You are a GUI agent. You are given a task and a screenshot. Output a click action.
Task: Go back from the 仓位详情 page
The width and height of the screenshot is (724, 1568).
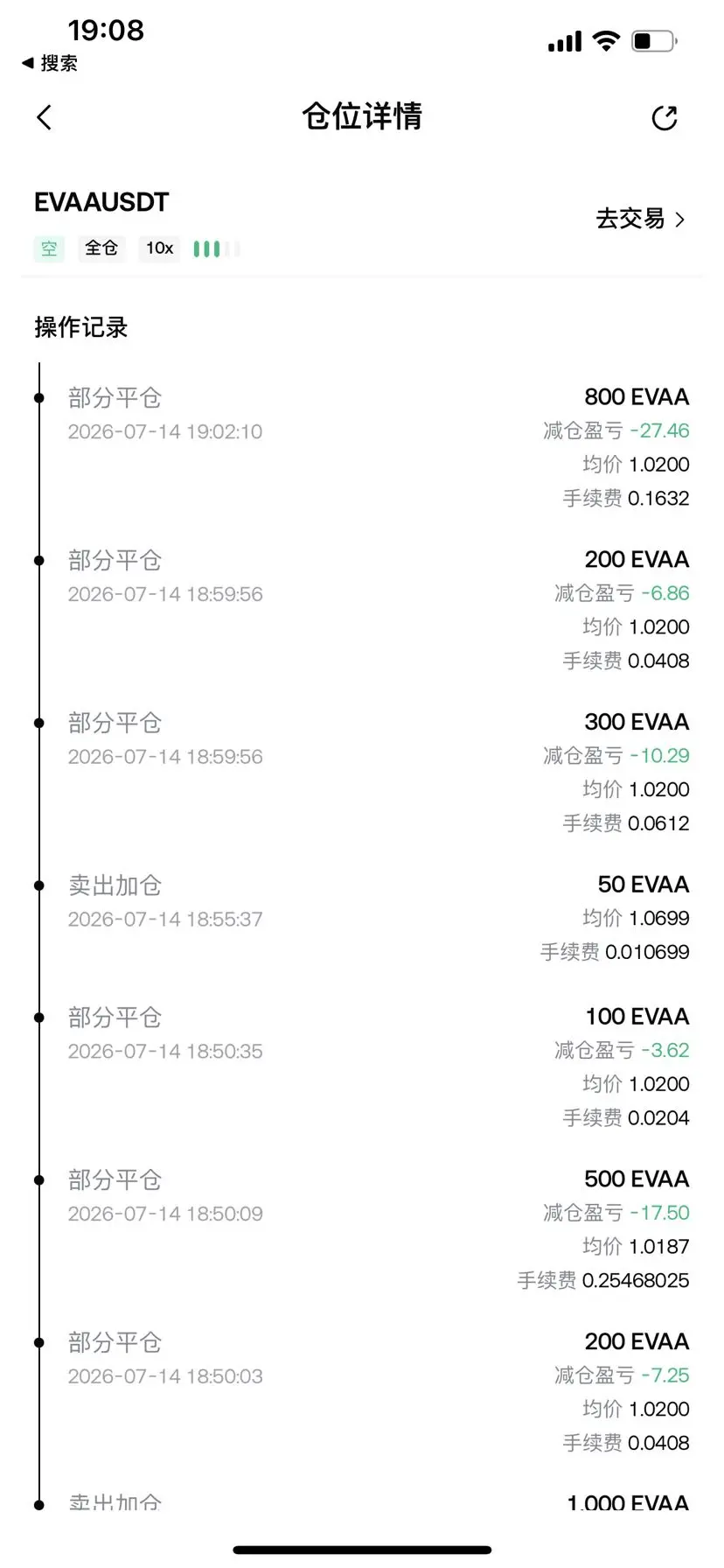[x=45, y=117]
